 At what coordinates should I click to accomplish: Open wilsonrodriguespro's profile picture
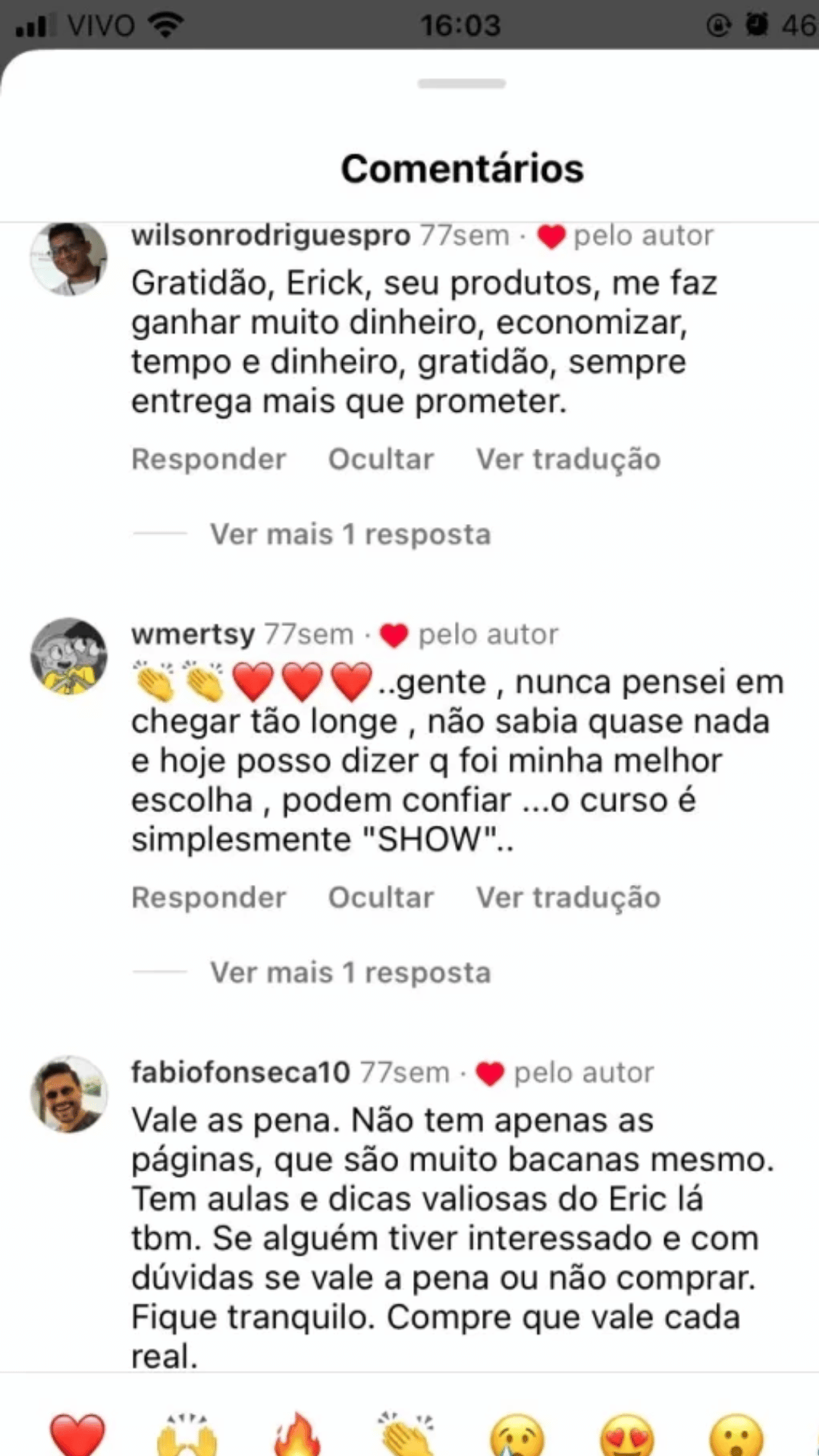[69, 258]
